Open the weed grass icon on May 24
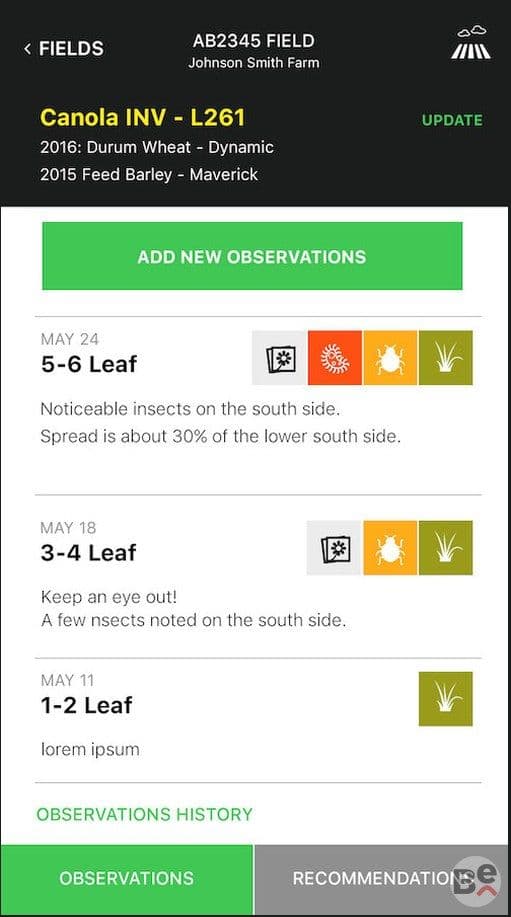 click(446, 358)
